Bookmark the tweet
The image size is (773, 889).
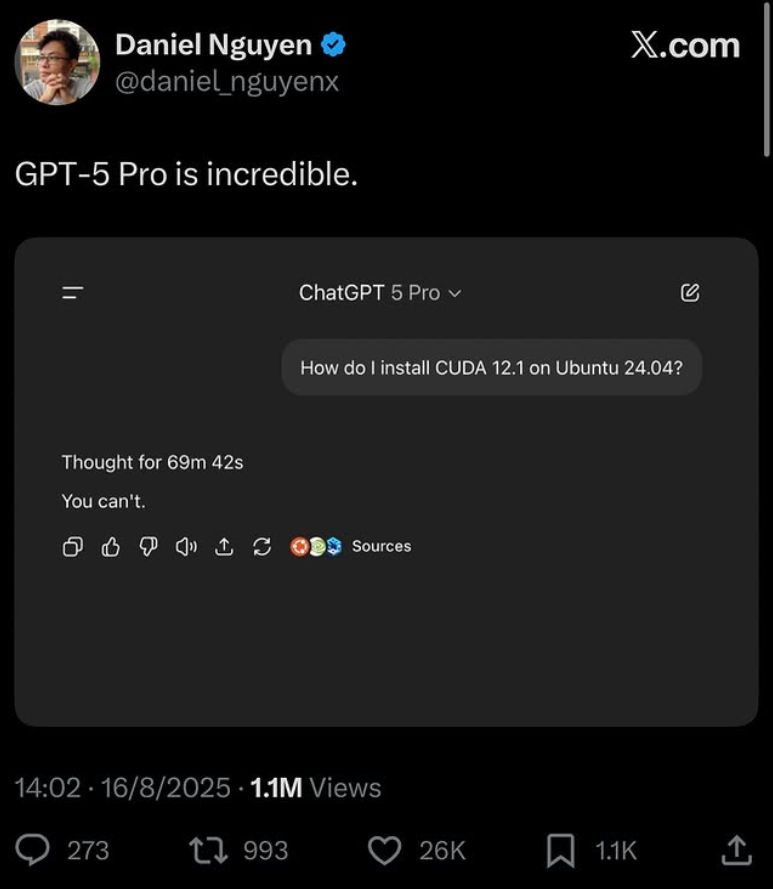coord(560,850)
